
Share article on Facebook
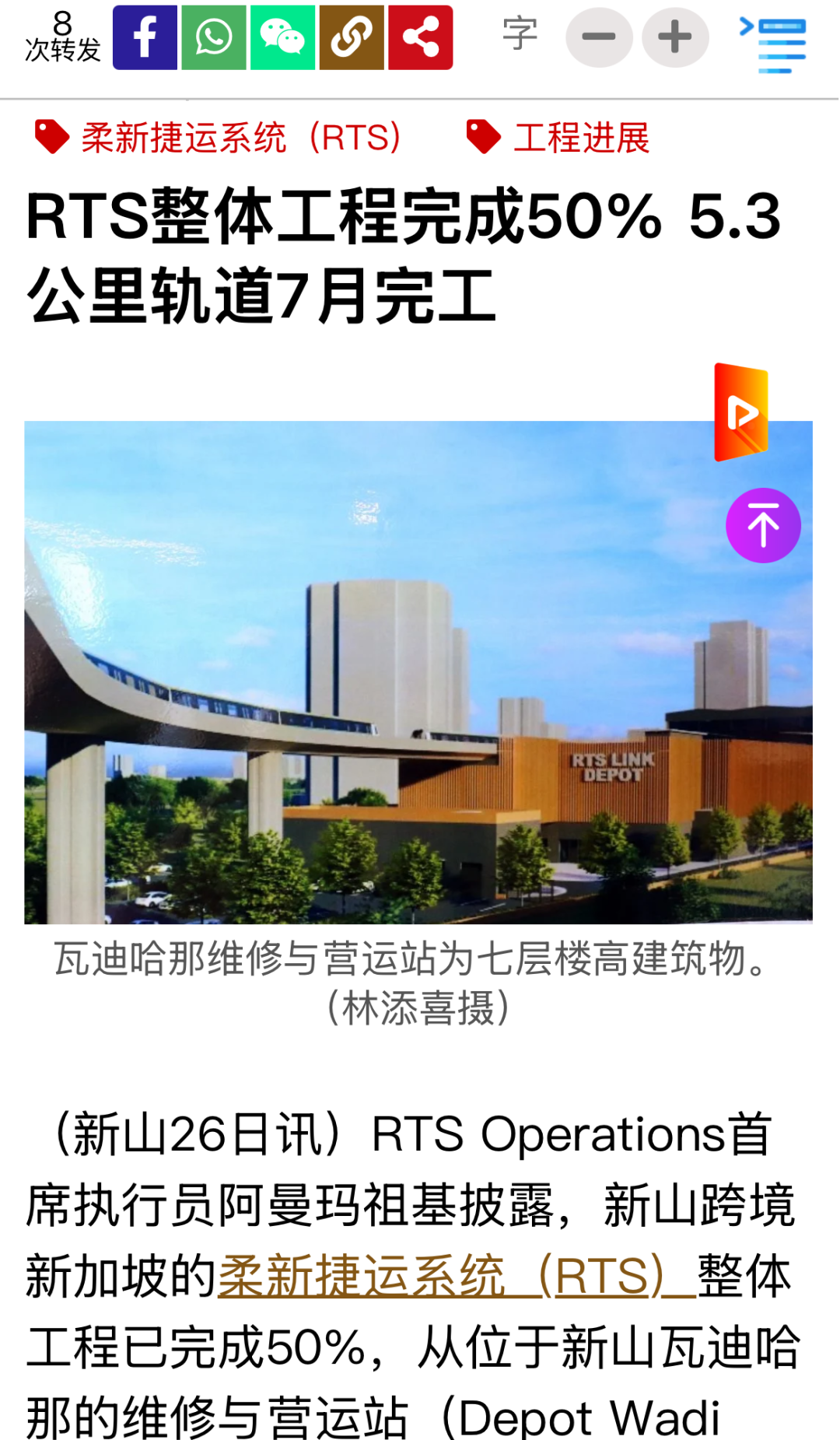[145, 37]
